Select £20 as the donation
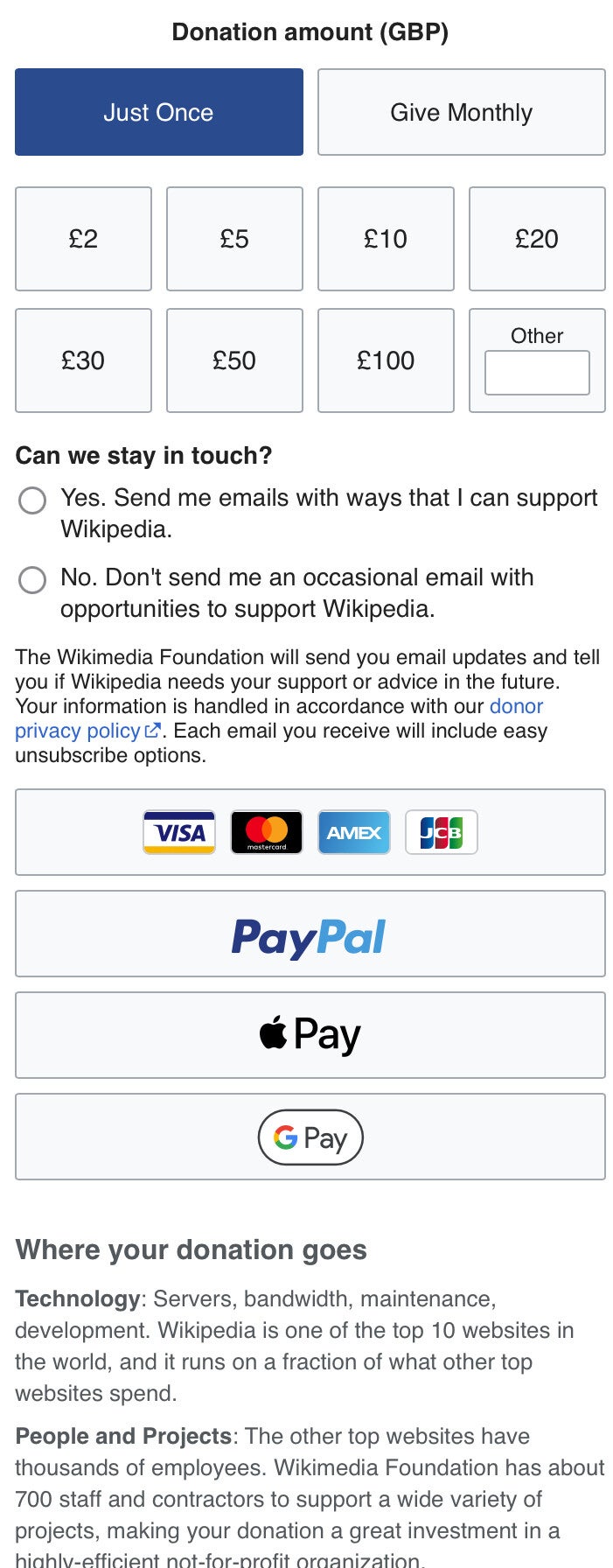The height and width of the screenshot is (1568, 613). click(x=537, y=238)
